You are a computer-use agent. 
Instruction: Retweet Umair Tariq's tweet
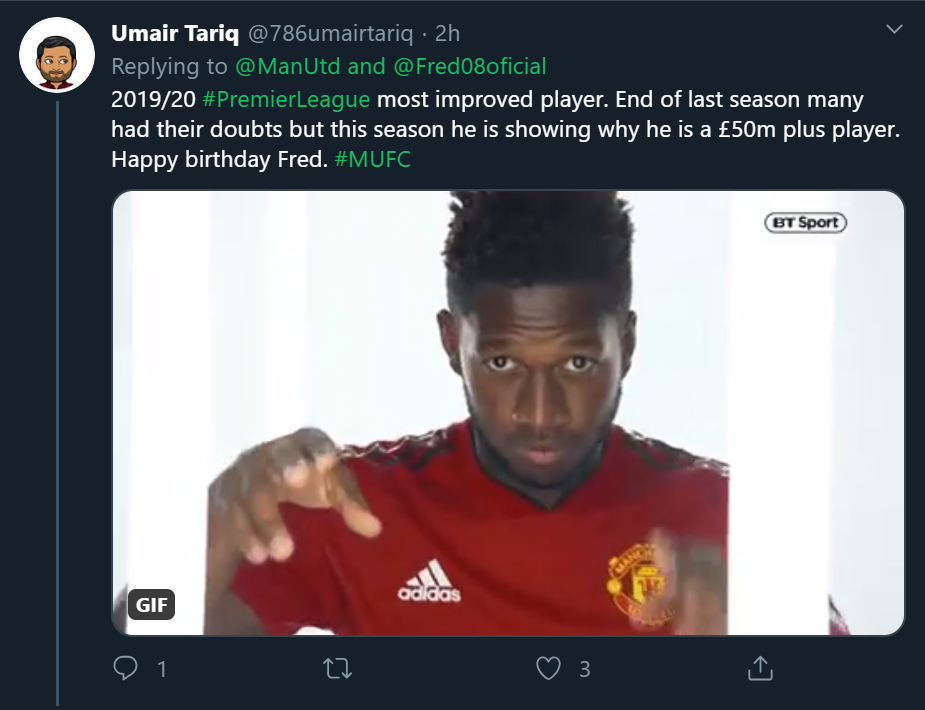[339, 668]
